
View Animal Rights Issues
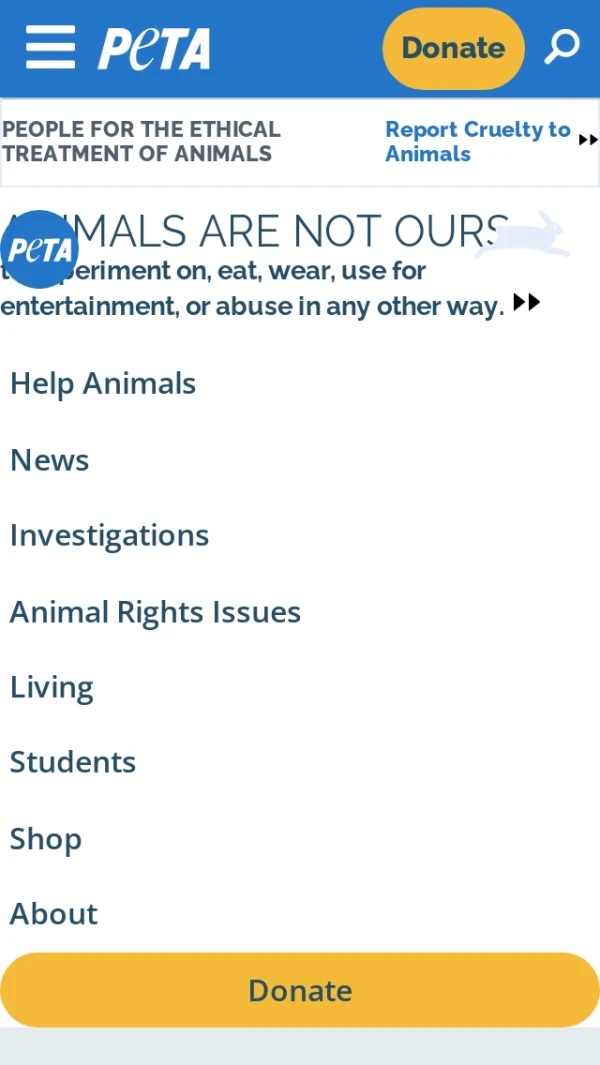155,612
